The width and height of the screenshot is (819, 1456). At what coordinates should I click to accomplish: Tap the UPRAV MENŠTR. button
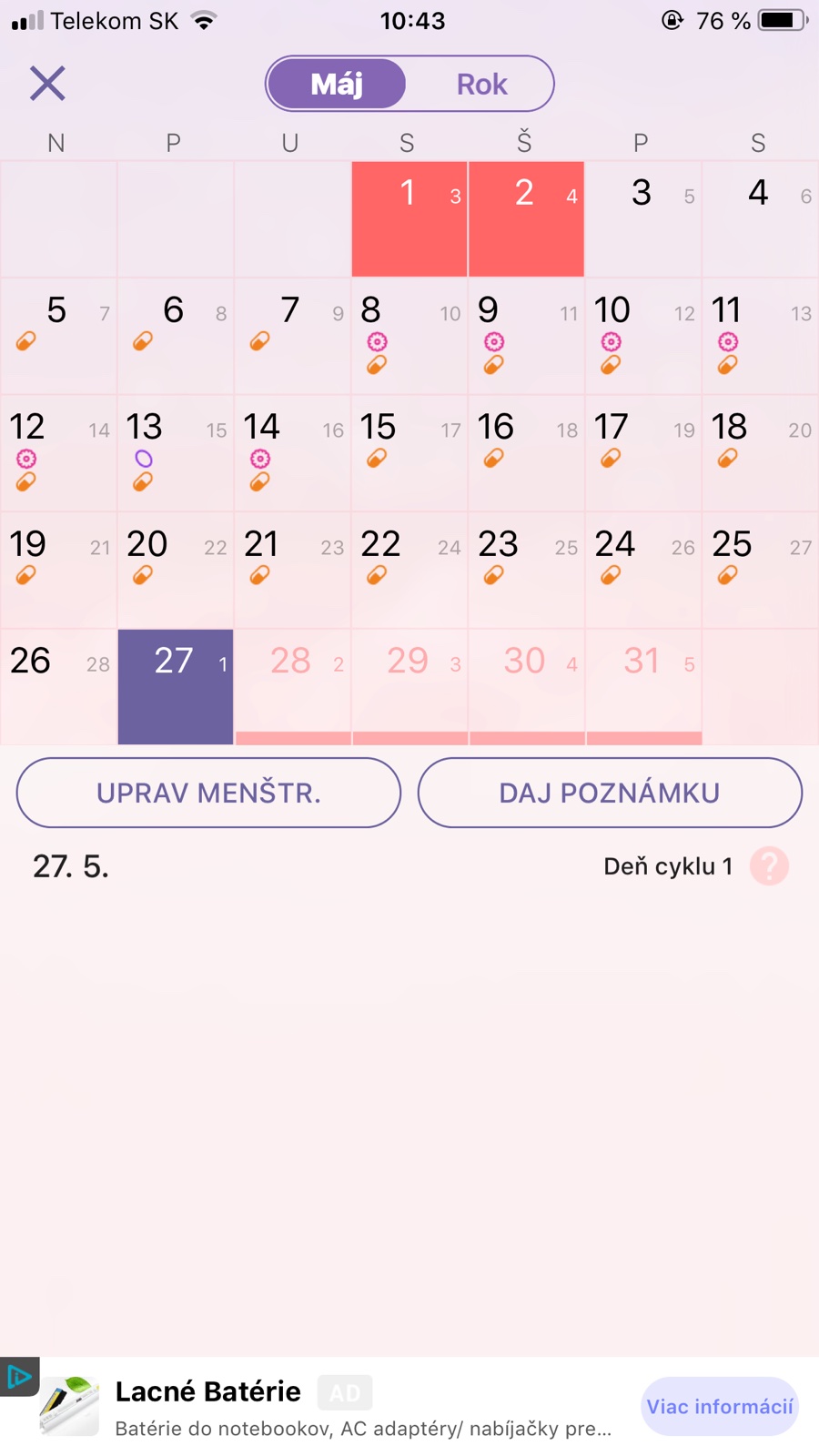click(208, 793)
